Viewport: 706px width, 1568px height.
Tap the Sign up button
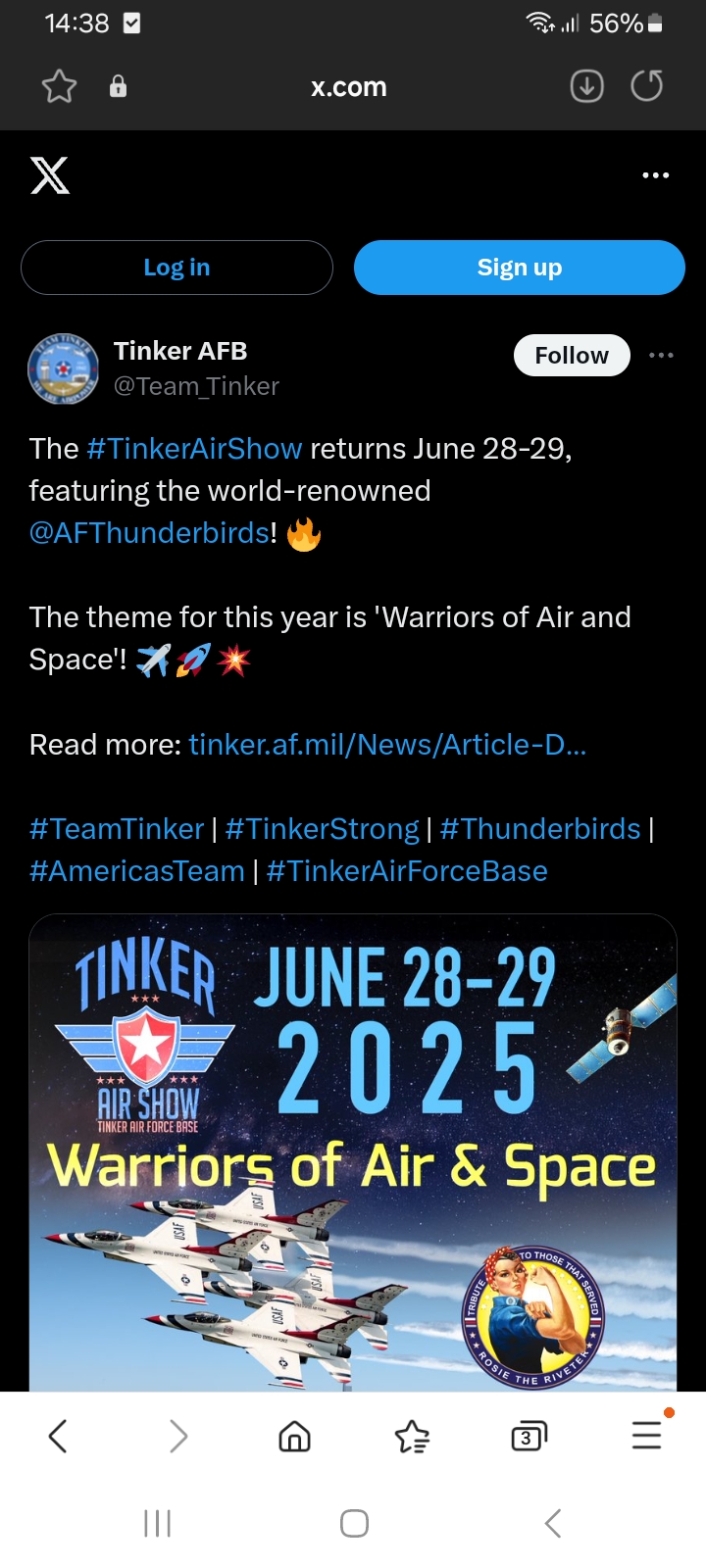[x=520, y=268]
